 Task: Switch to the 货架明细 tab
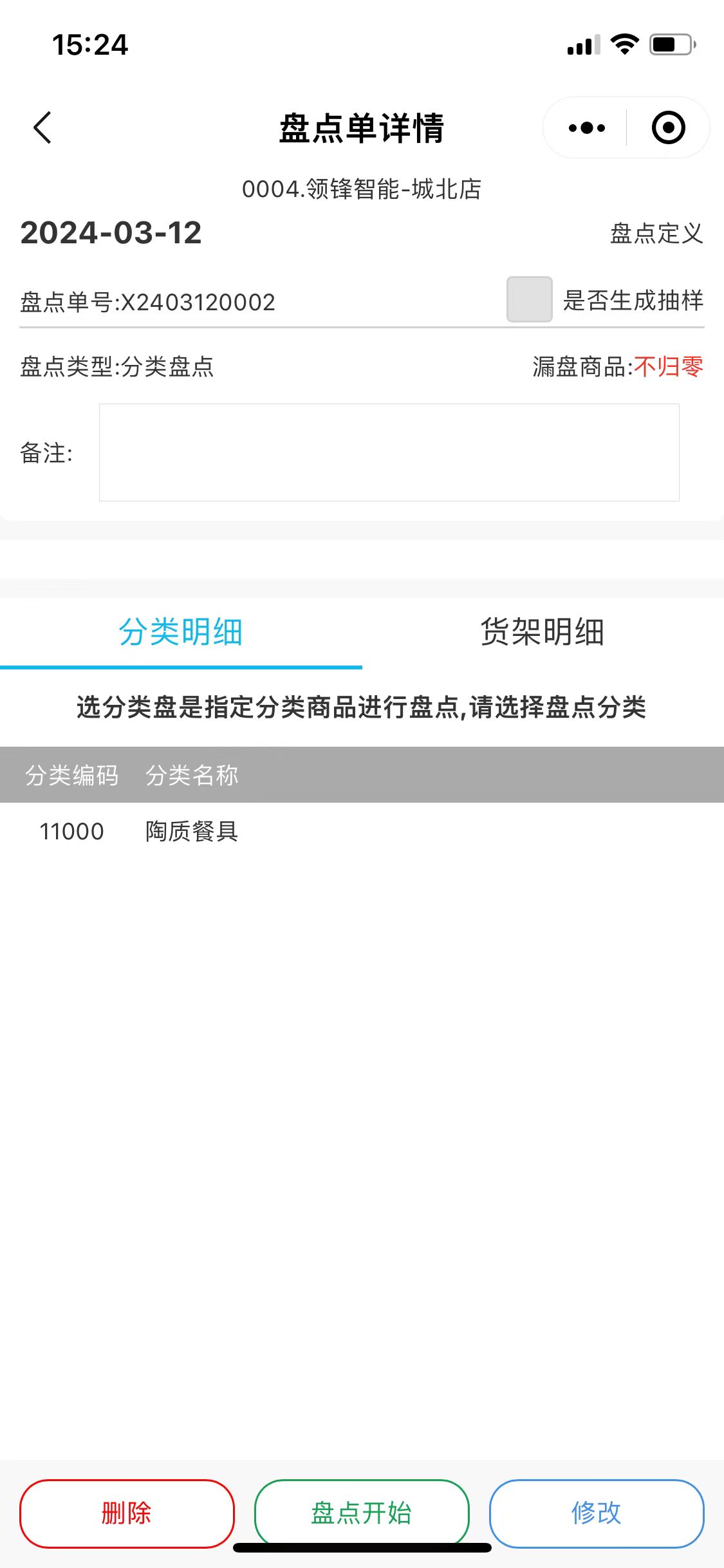(x=542, y=632)
